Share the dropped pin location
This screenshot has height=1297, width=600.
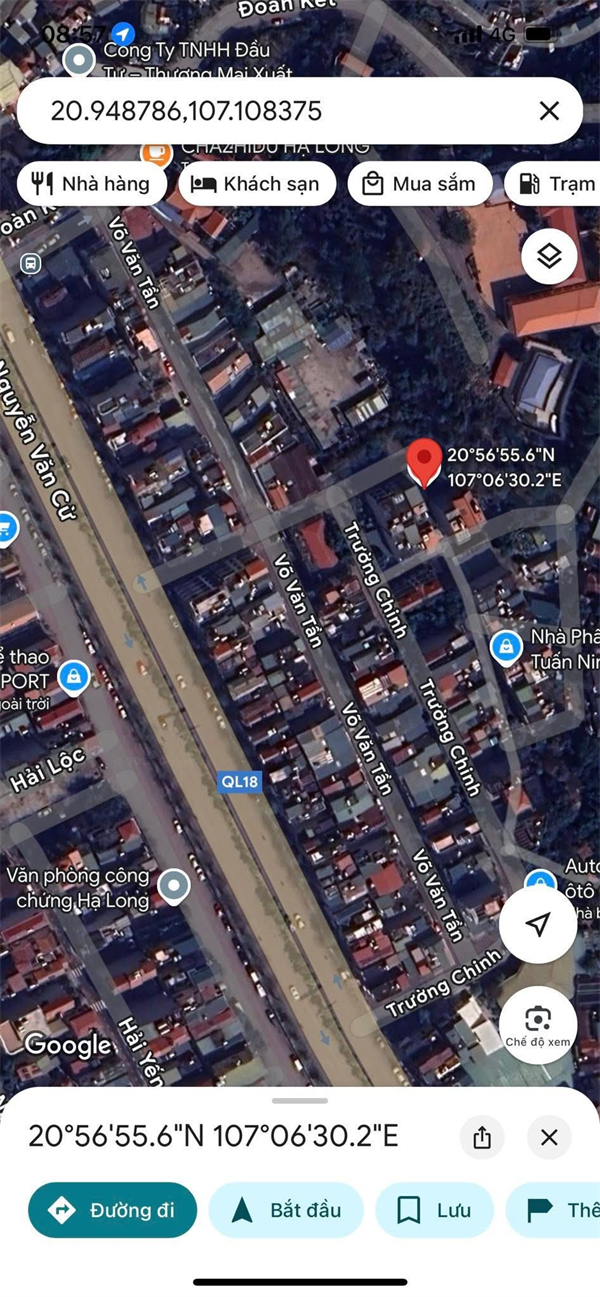tap(482, 1137)
